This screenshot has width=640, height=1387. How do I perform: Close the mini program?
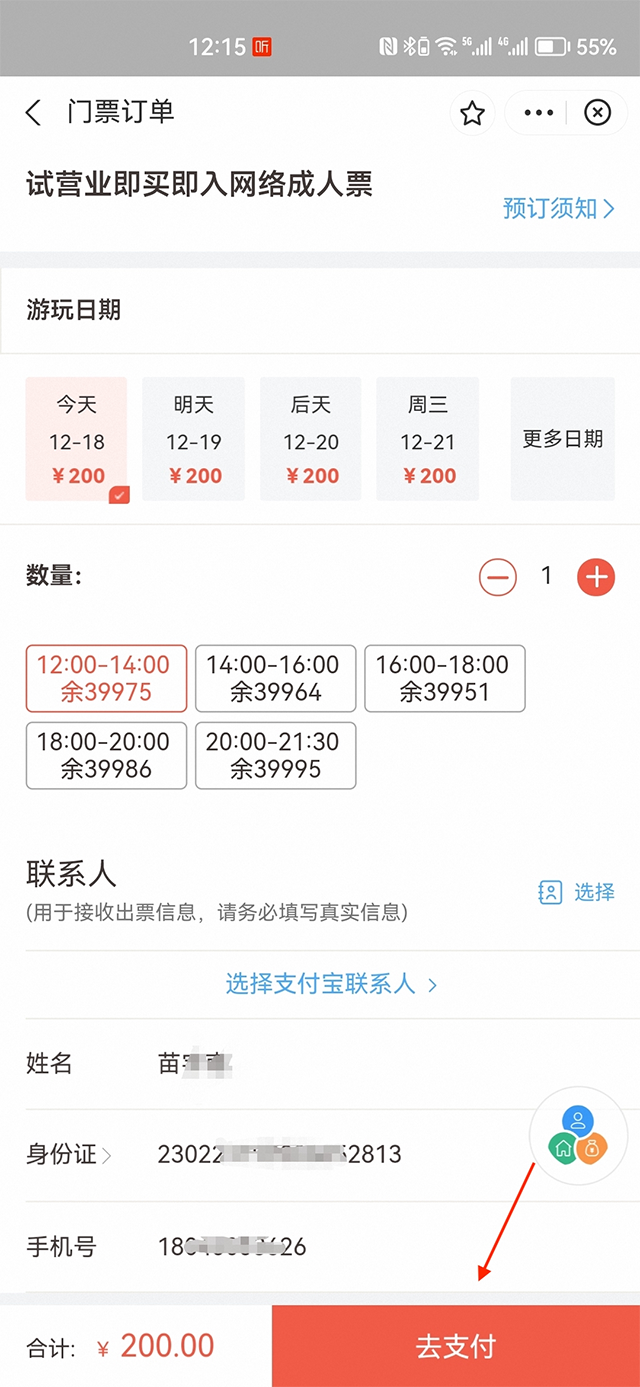[x=597, y=113]
